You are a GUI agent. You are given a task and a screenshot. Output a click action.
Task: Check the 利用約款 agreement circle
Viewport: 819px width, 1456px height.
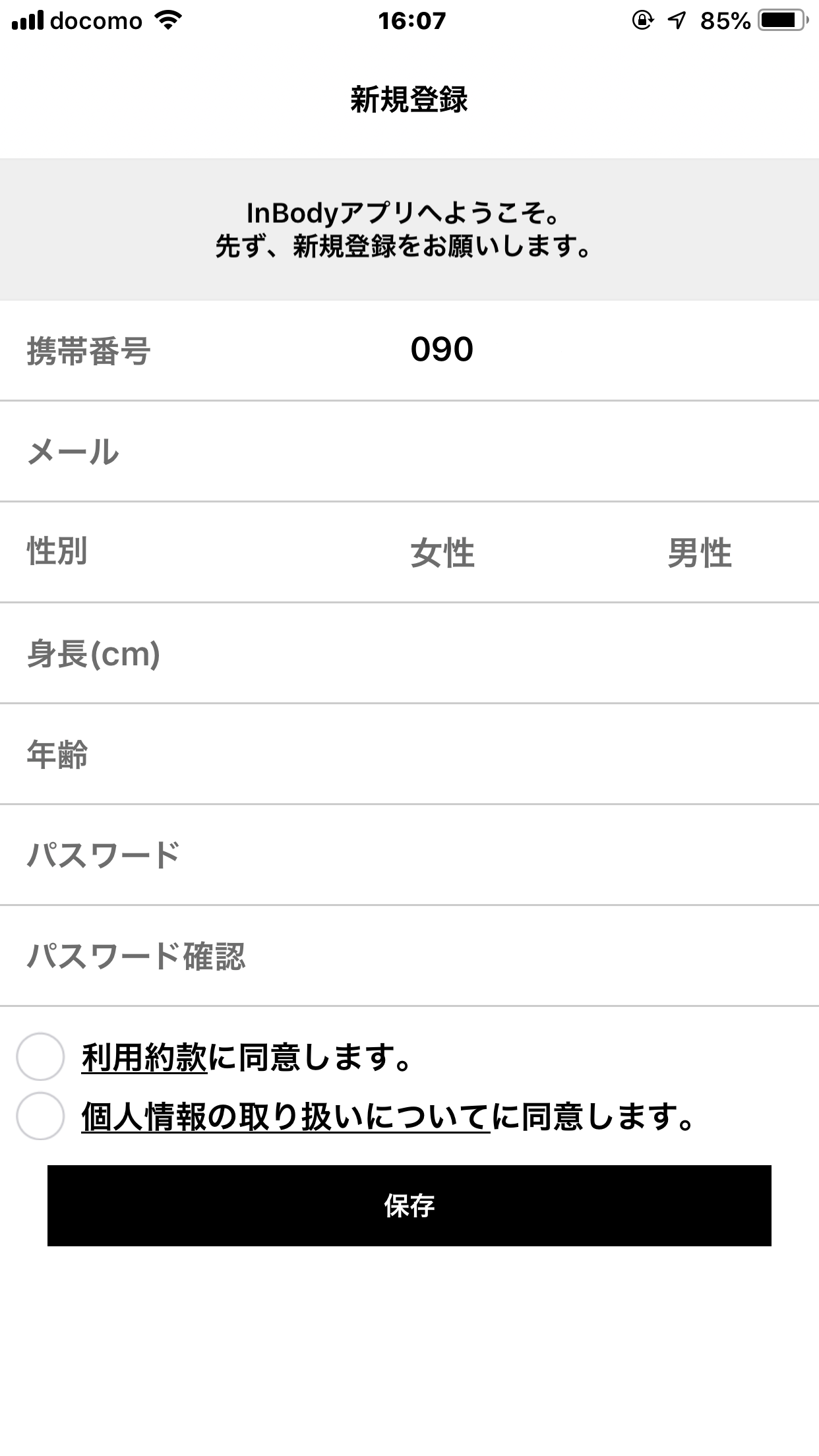pyautogui.click(x=40, y=1056)
